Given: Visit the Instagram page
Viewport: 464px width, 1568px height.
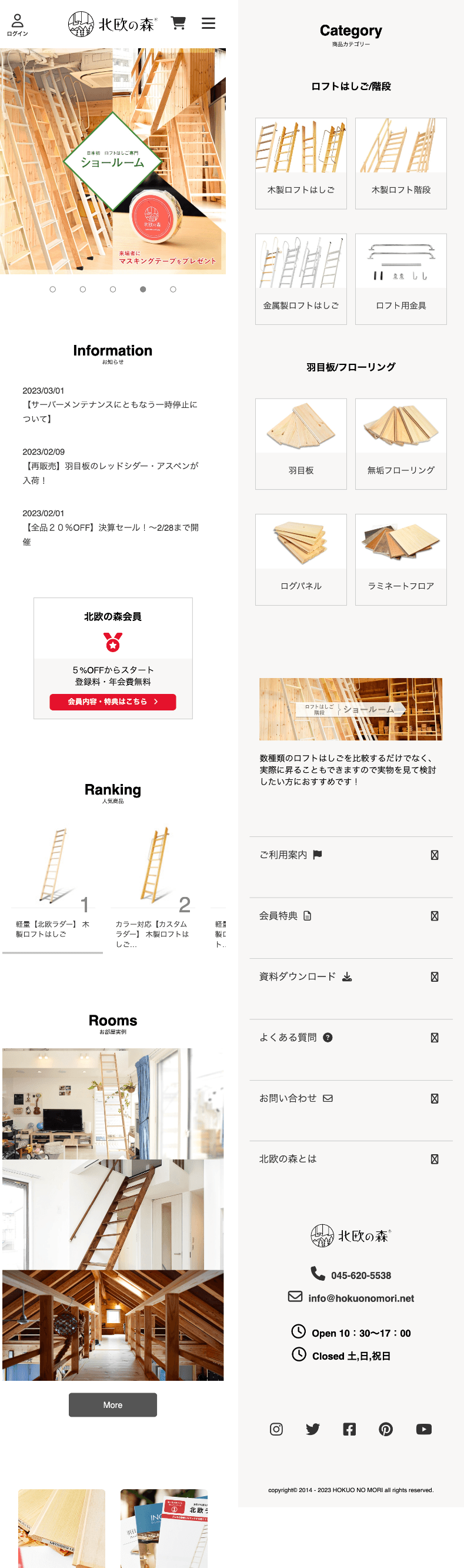Looking at the screenshot, I should 276,1429.
